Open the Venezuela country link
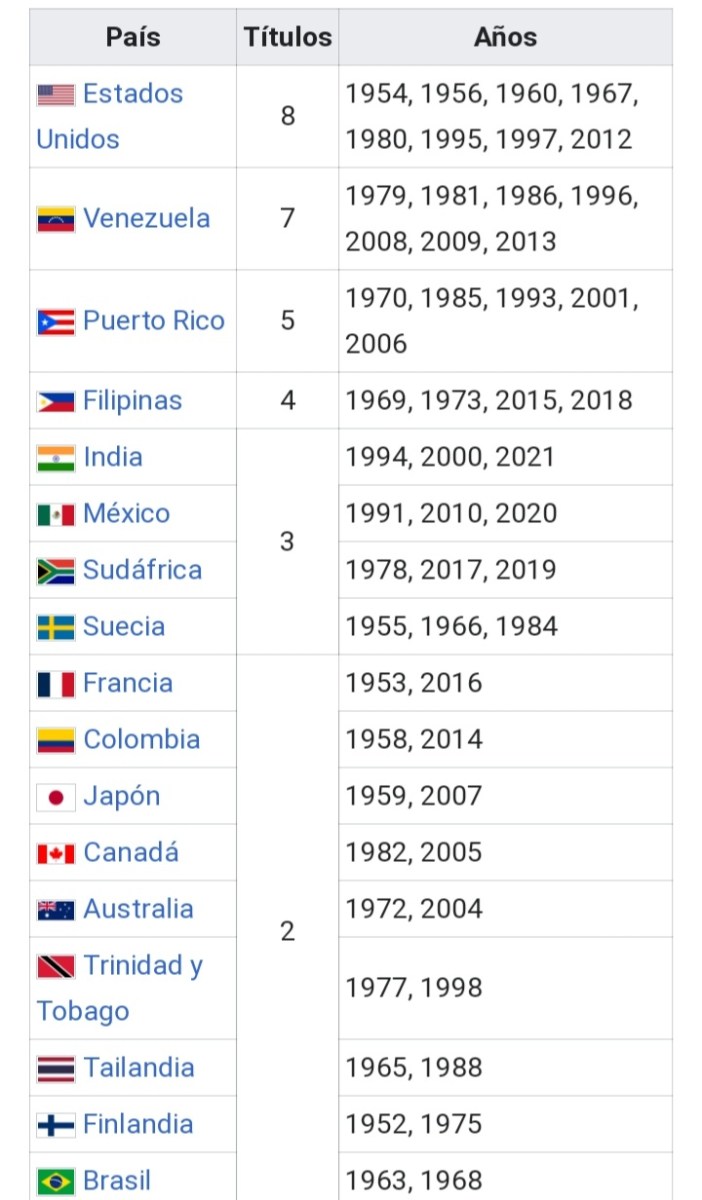 pos(146,218)
